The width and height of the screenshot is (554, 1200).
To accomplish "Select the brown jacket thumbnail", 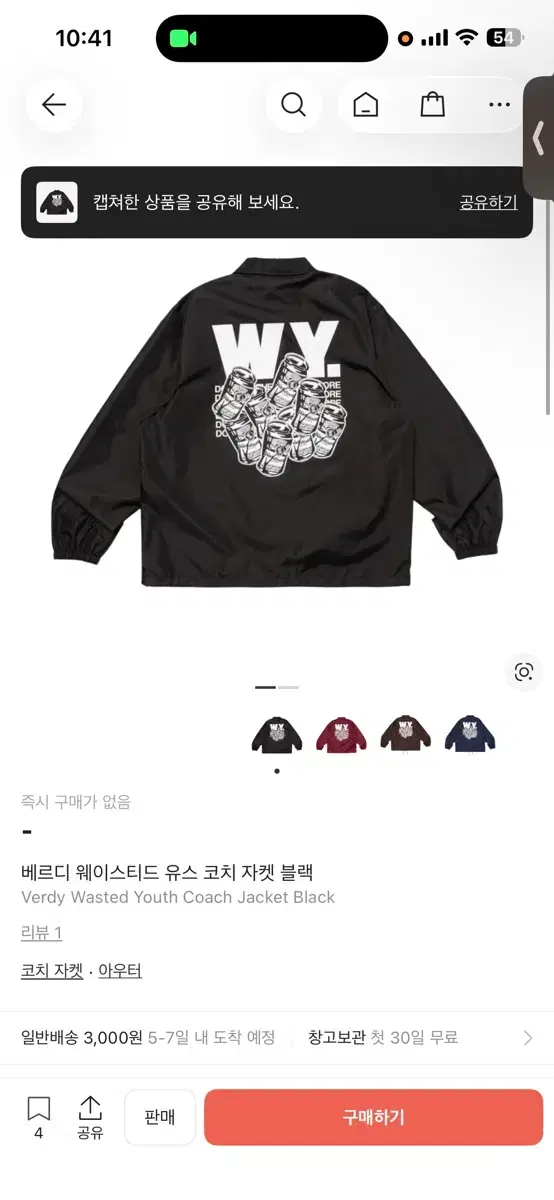I will pos(405,734).
